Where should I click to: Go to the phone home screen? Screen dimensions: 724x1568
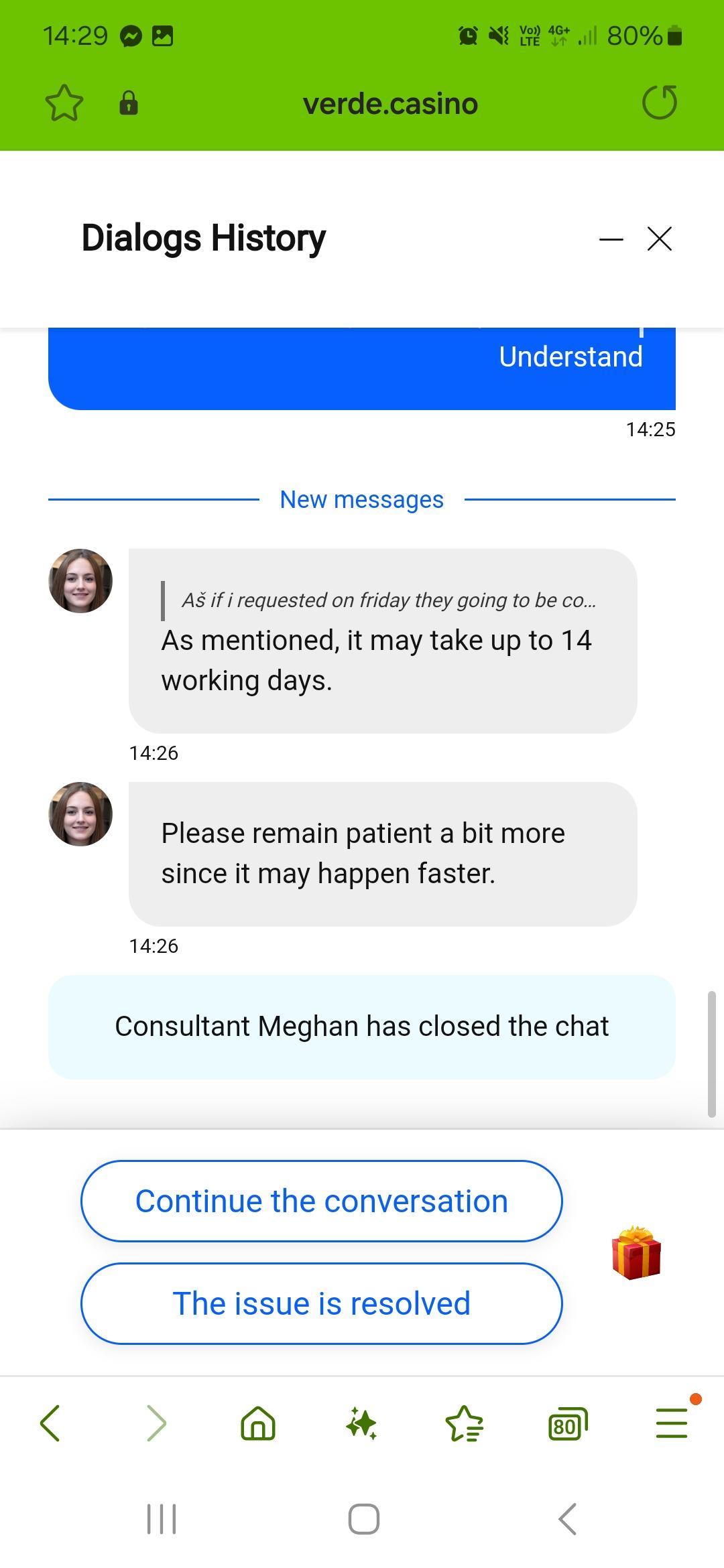click(x=363, y=1519)
